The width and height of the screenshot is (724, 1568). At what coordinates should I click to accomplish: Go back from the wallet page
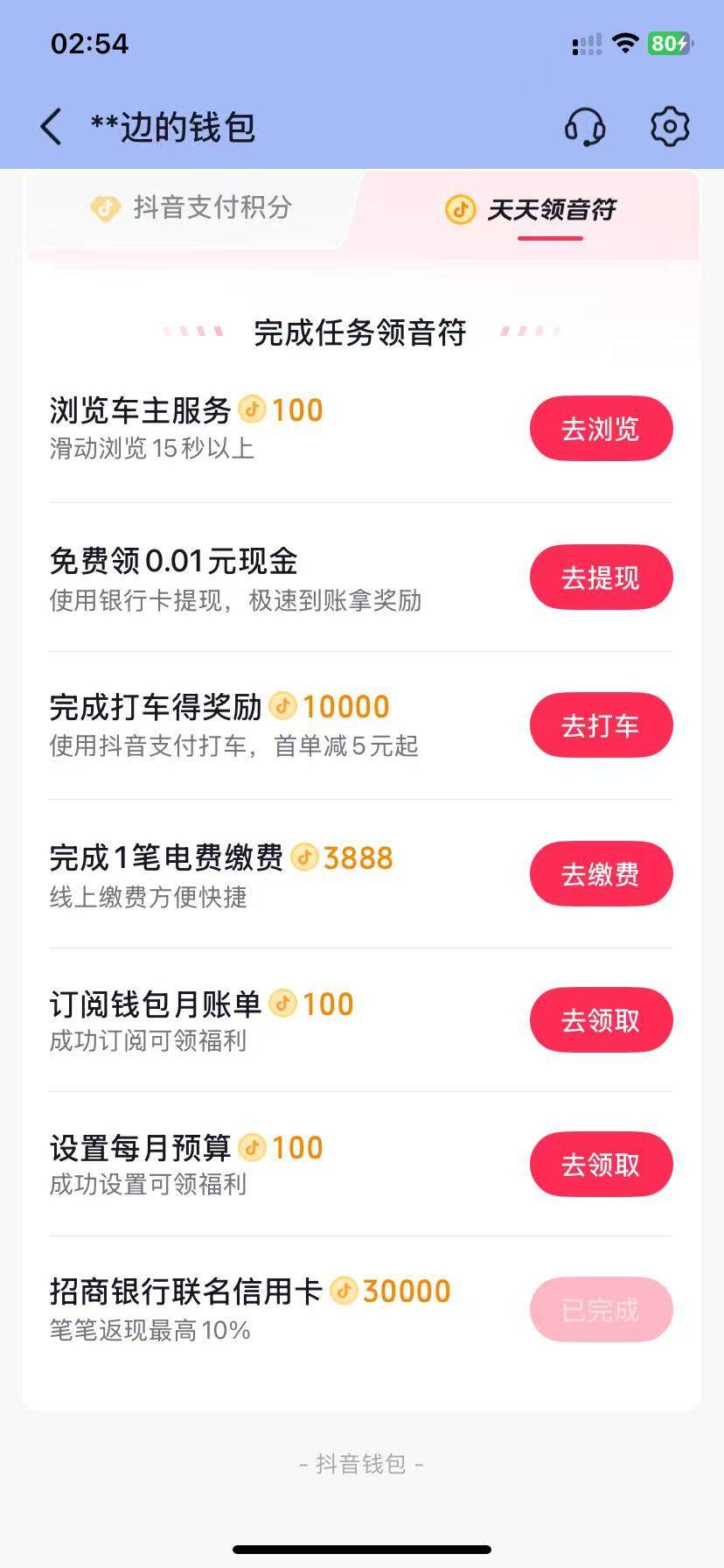coord(52,127)
